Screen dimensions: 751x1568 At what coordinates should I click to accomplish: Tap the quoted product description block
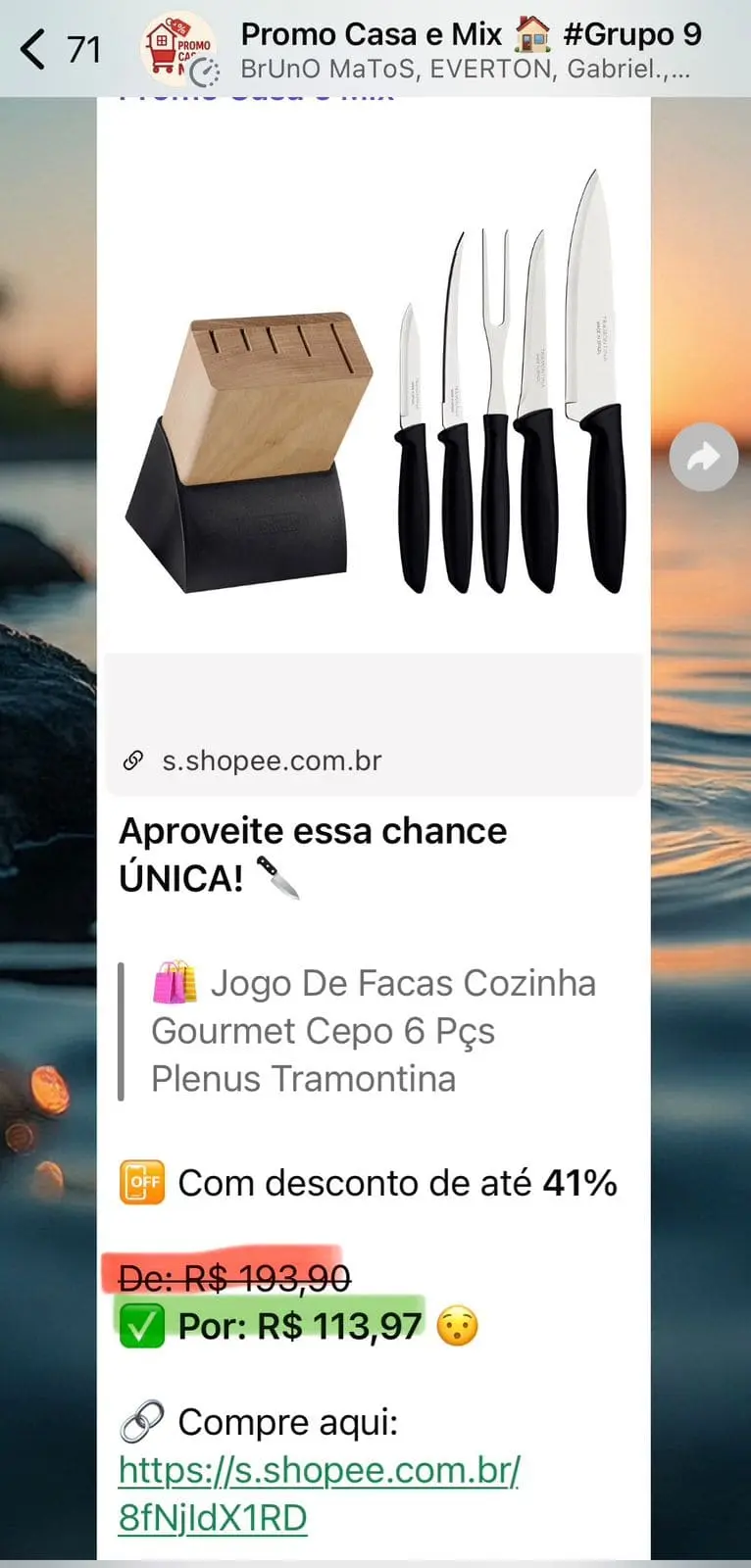[x=373, y=1031]
